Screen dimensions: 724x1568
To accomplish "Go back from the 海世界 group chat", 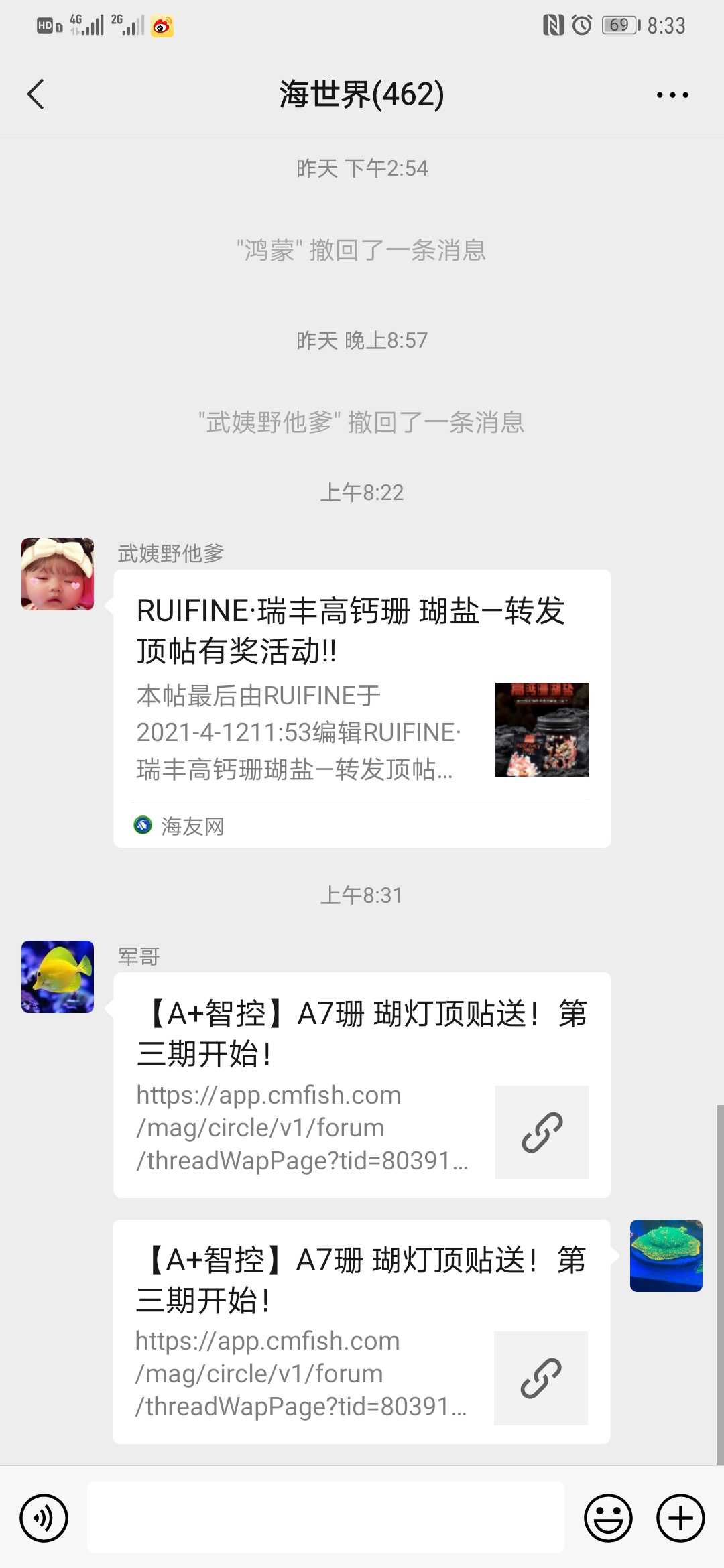I will [x=36, y=94].
